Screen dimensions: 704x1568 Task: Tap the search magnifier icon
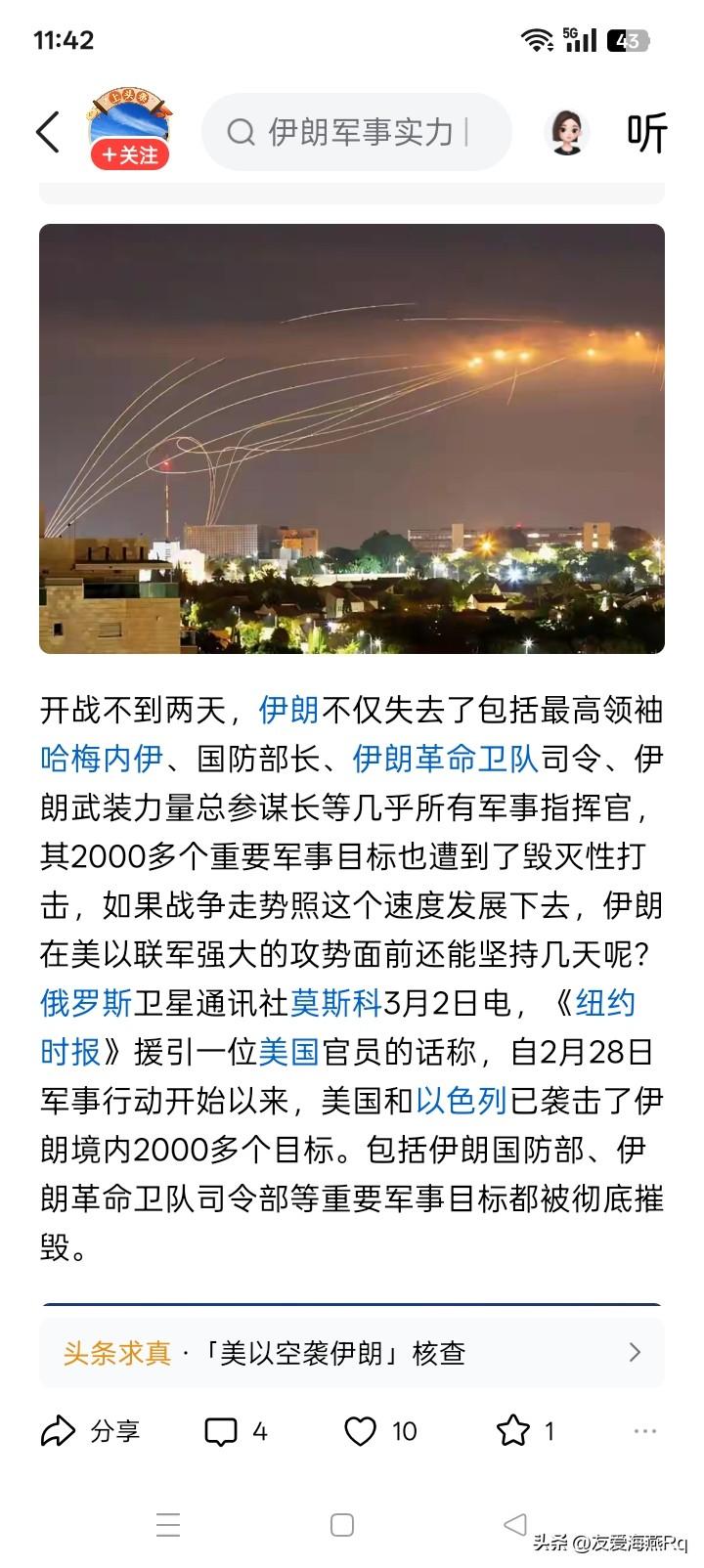coord(241,132)
